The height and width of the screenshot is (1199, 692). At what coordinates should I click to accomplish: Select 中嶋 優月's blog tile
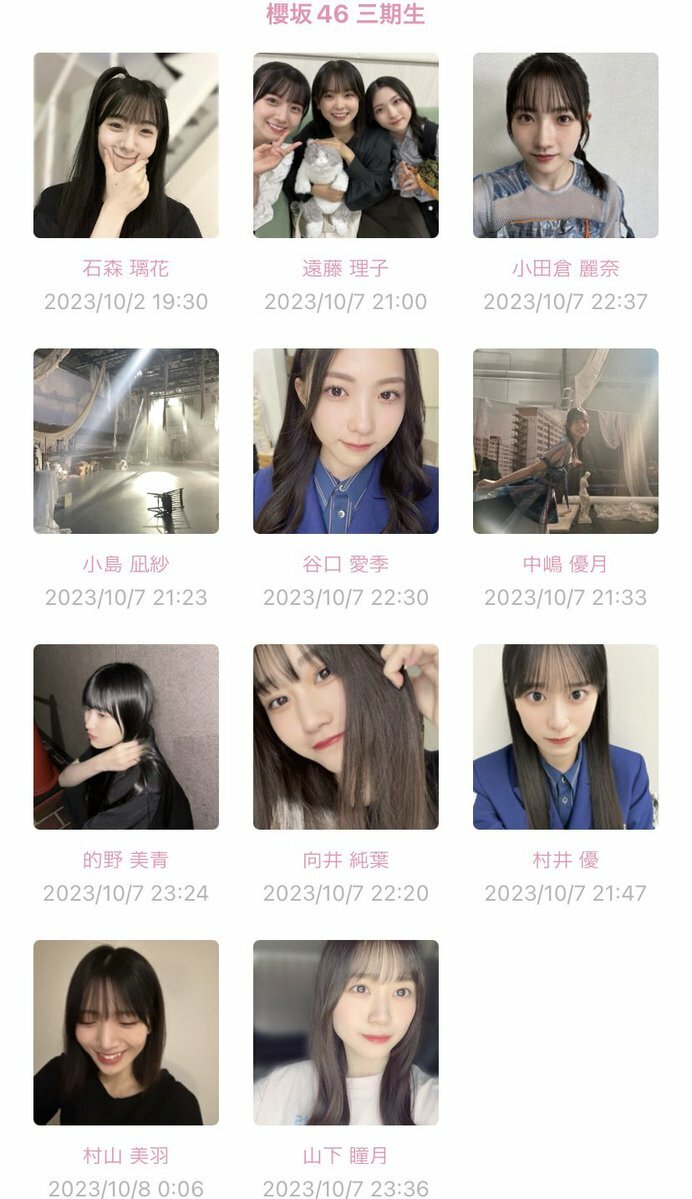(565, 441)
